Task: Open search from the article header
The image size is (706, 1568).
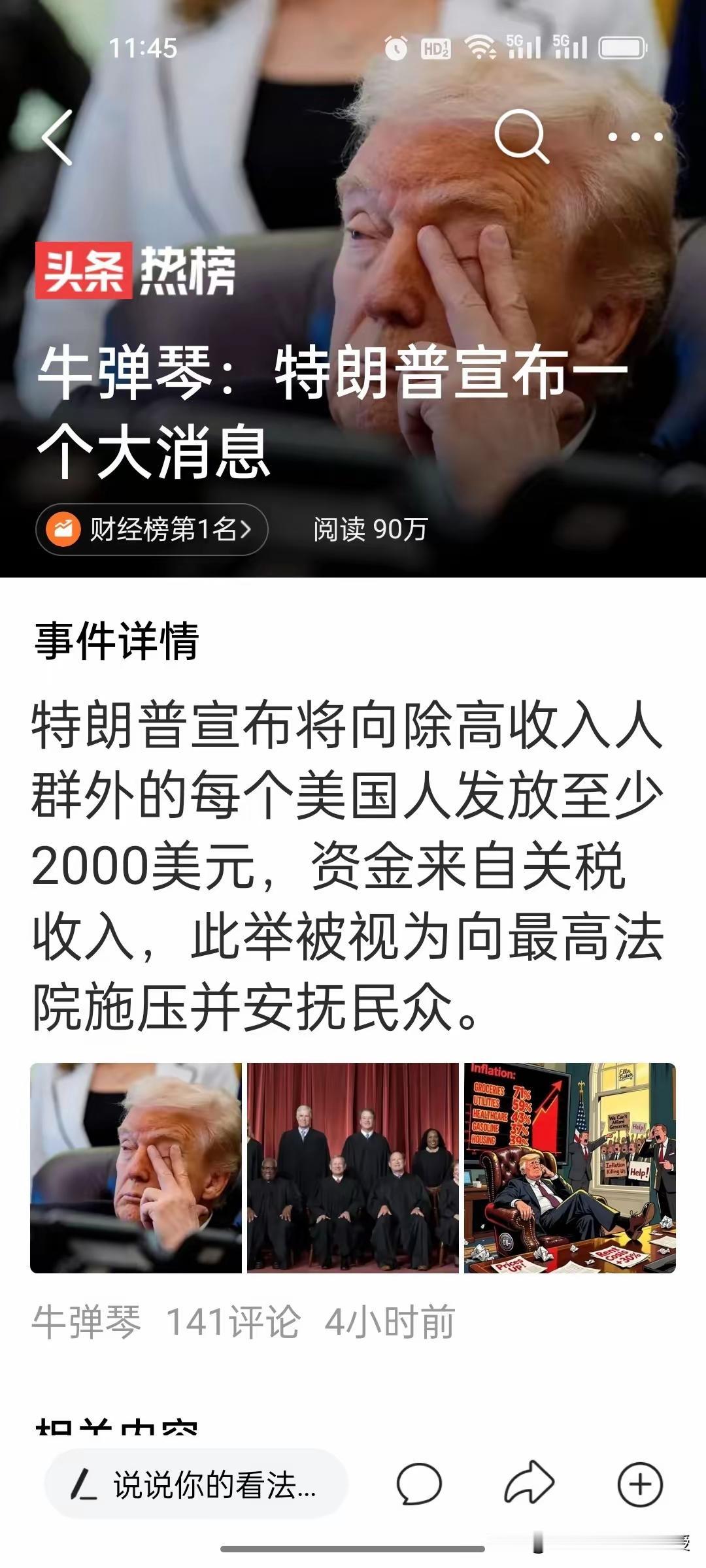Action: [520, 136]
